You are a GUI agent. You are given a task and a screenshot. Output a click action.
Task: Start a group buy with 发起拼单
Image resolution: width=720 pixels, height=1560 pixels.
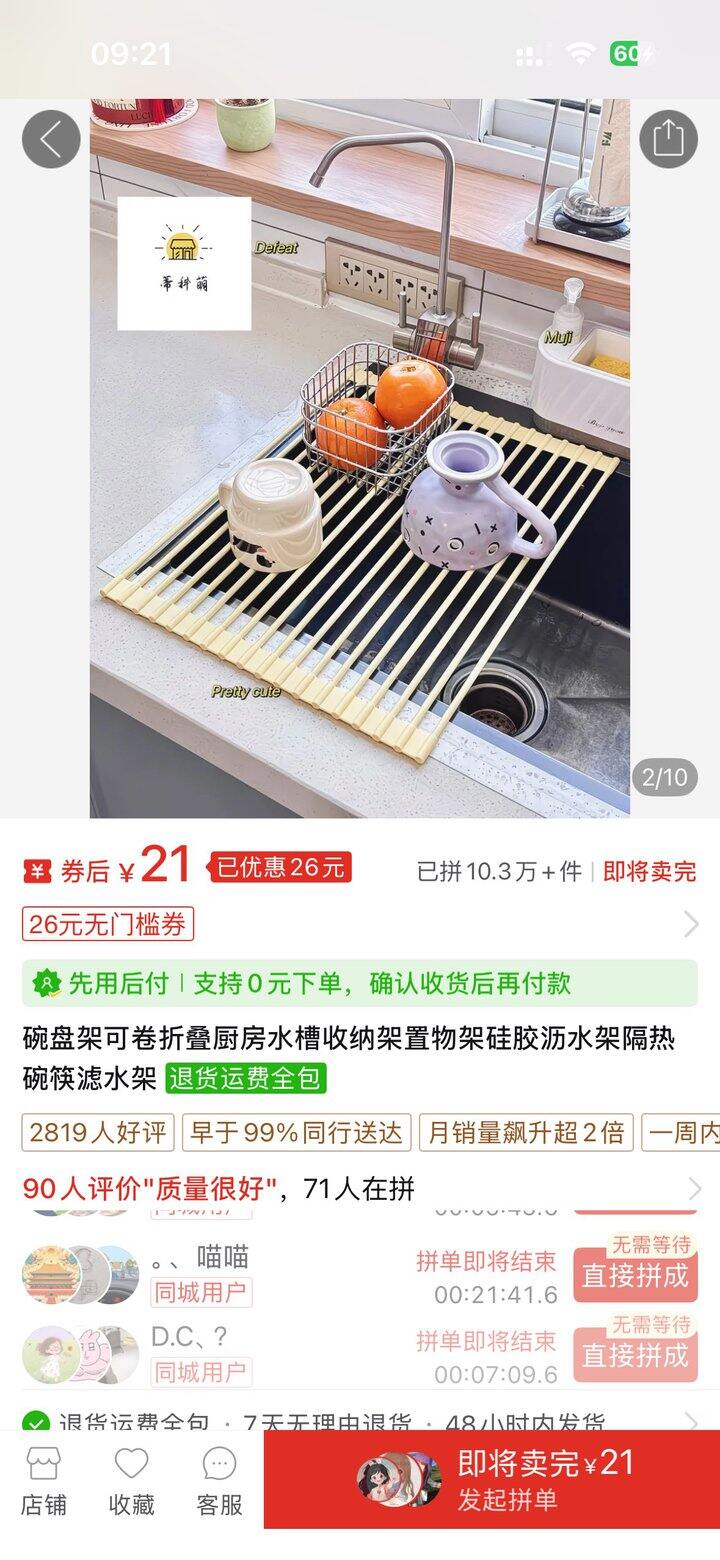(492, 1480)
